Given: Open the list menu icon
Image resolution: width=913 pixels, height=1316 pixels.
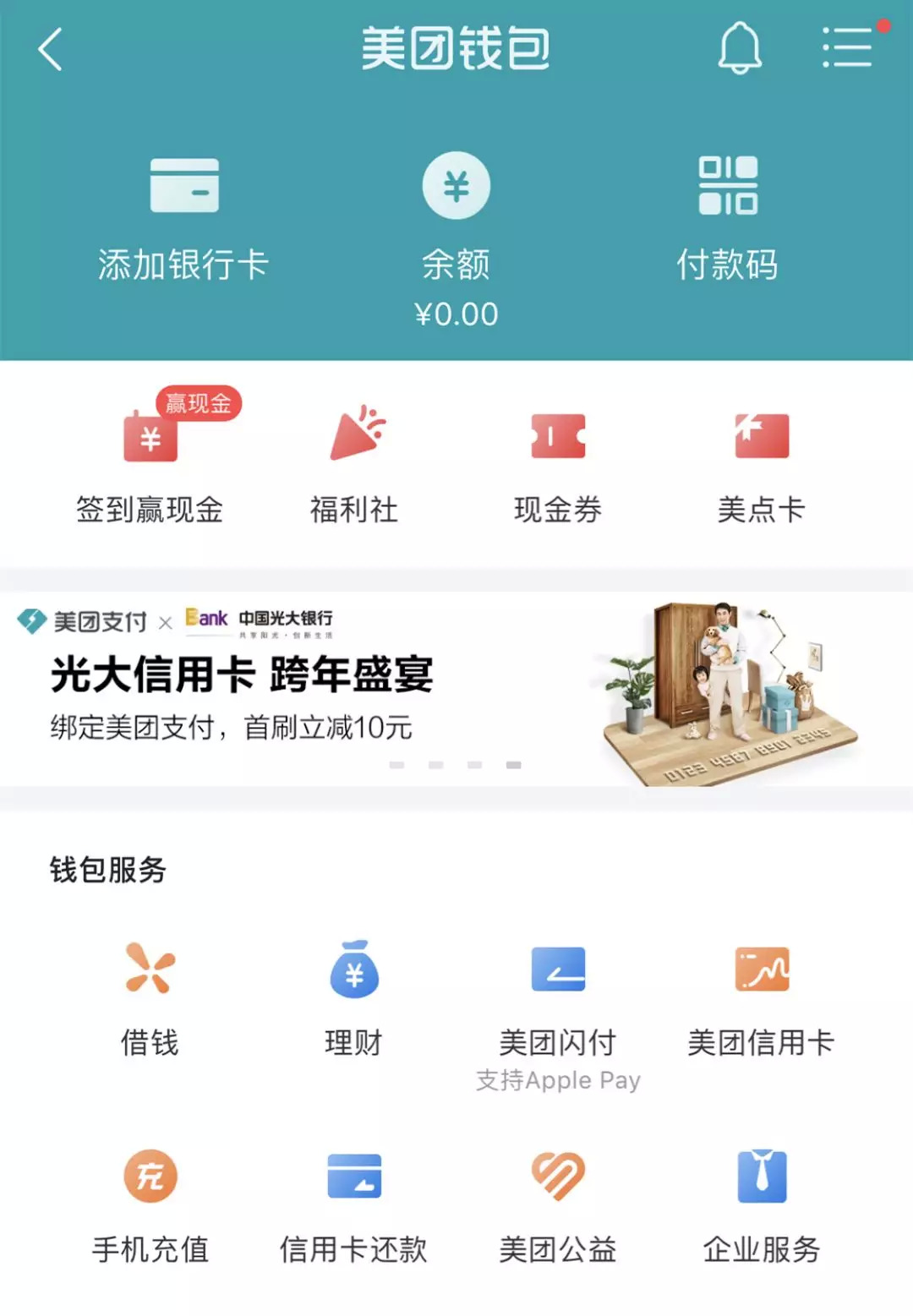Looking at the screenshot, I should pyautogui.click(x=847, y=48).
